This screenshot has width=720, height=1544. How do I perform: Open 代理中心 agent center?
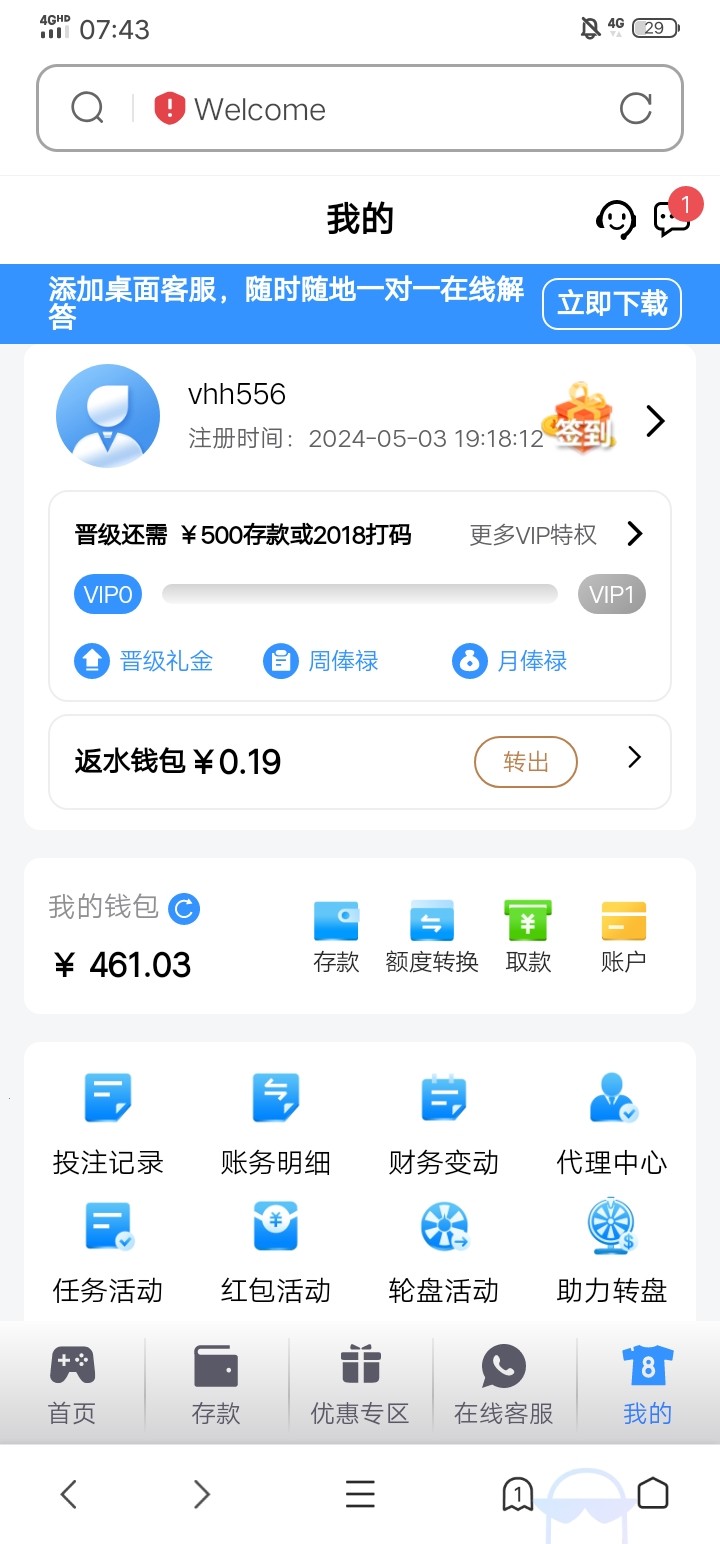pyautogui.click(x=611, y=1116)
